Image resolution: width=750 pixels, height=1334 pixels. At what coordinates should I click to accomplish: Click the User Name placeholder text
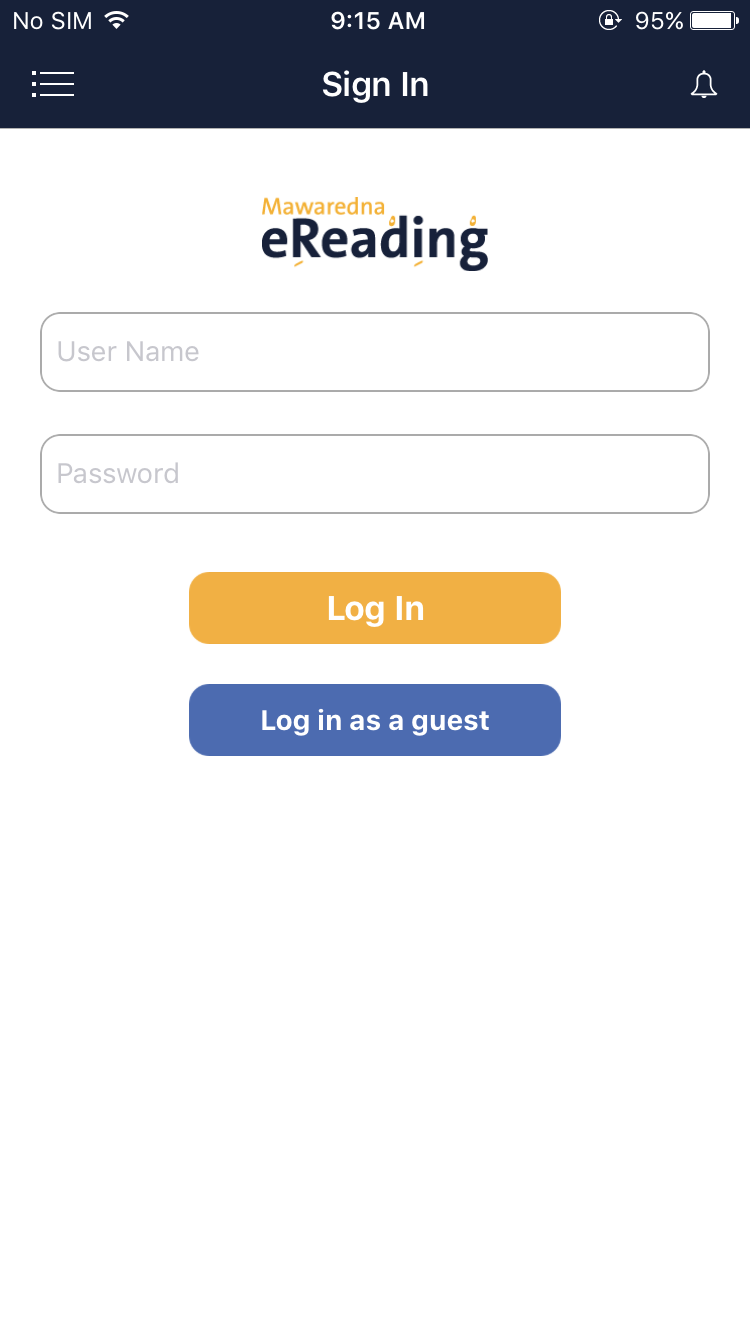[x=128, y=351]
